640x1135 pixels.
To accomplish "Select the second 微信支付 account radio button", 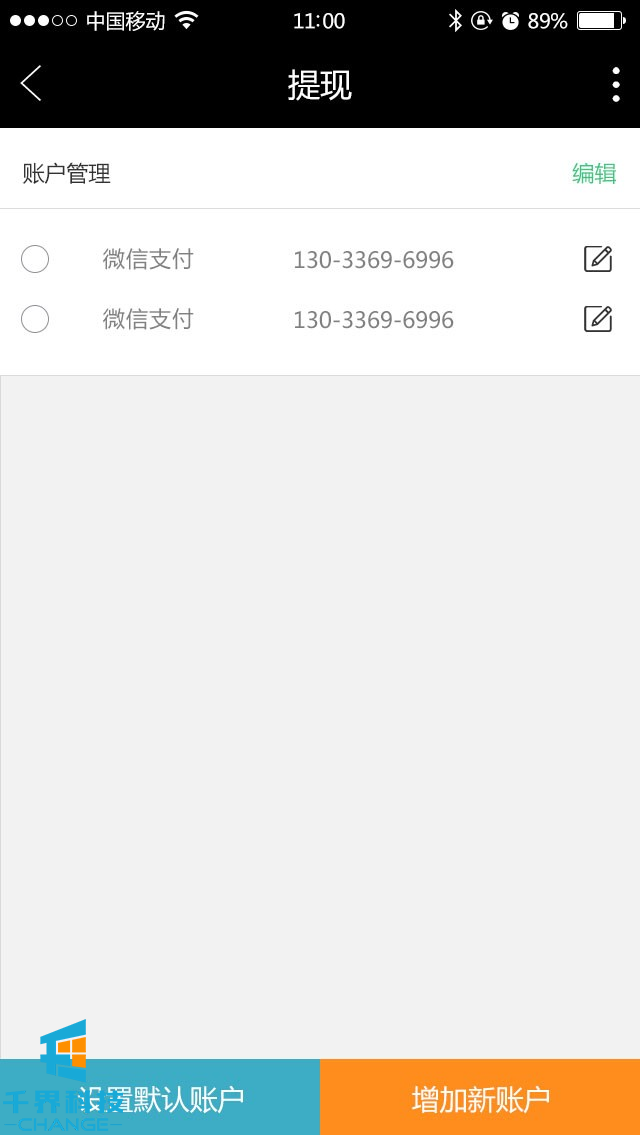I will pos(35,319).
